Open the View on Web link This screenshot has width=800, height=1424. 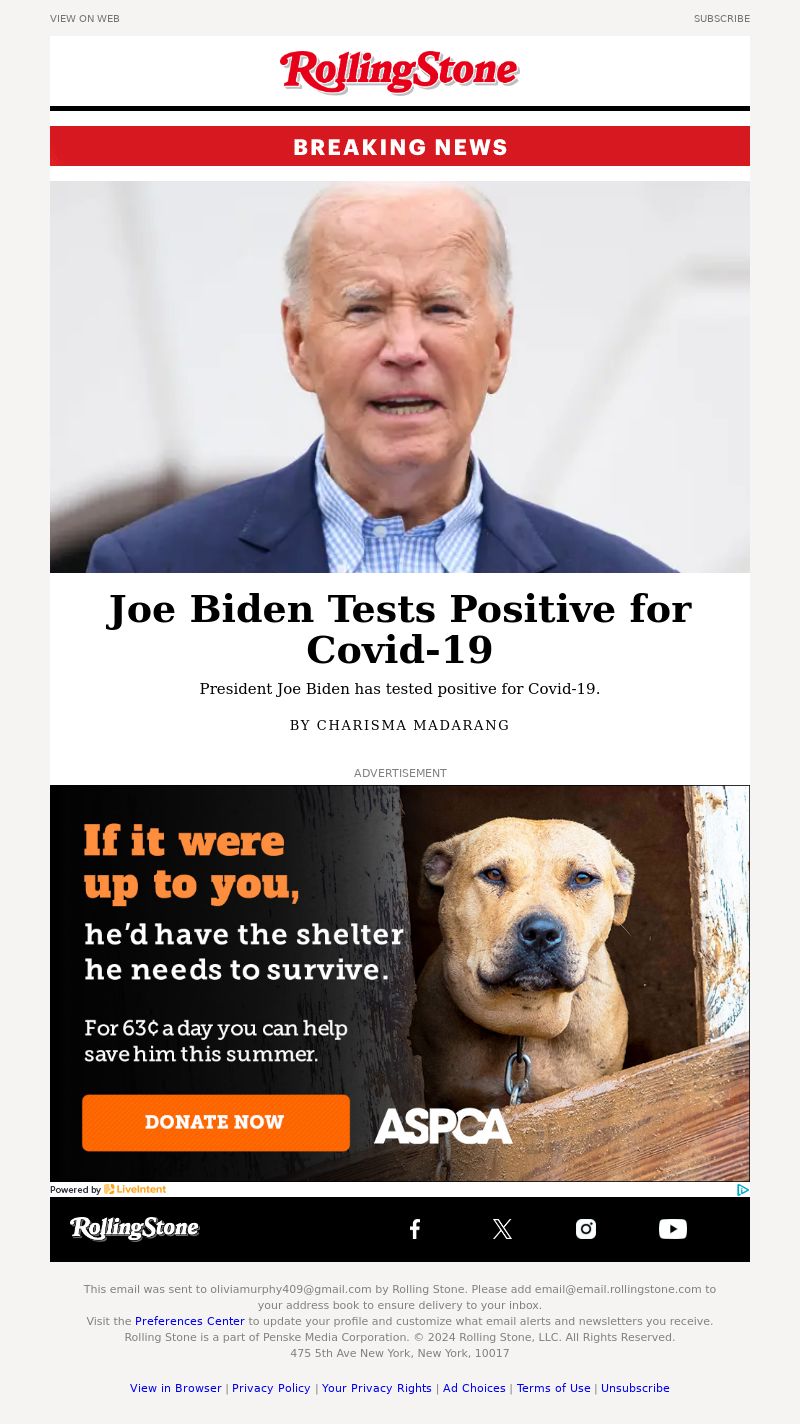coord(85,19)
